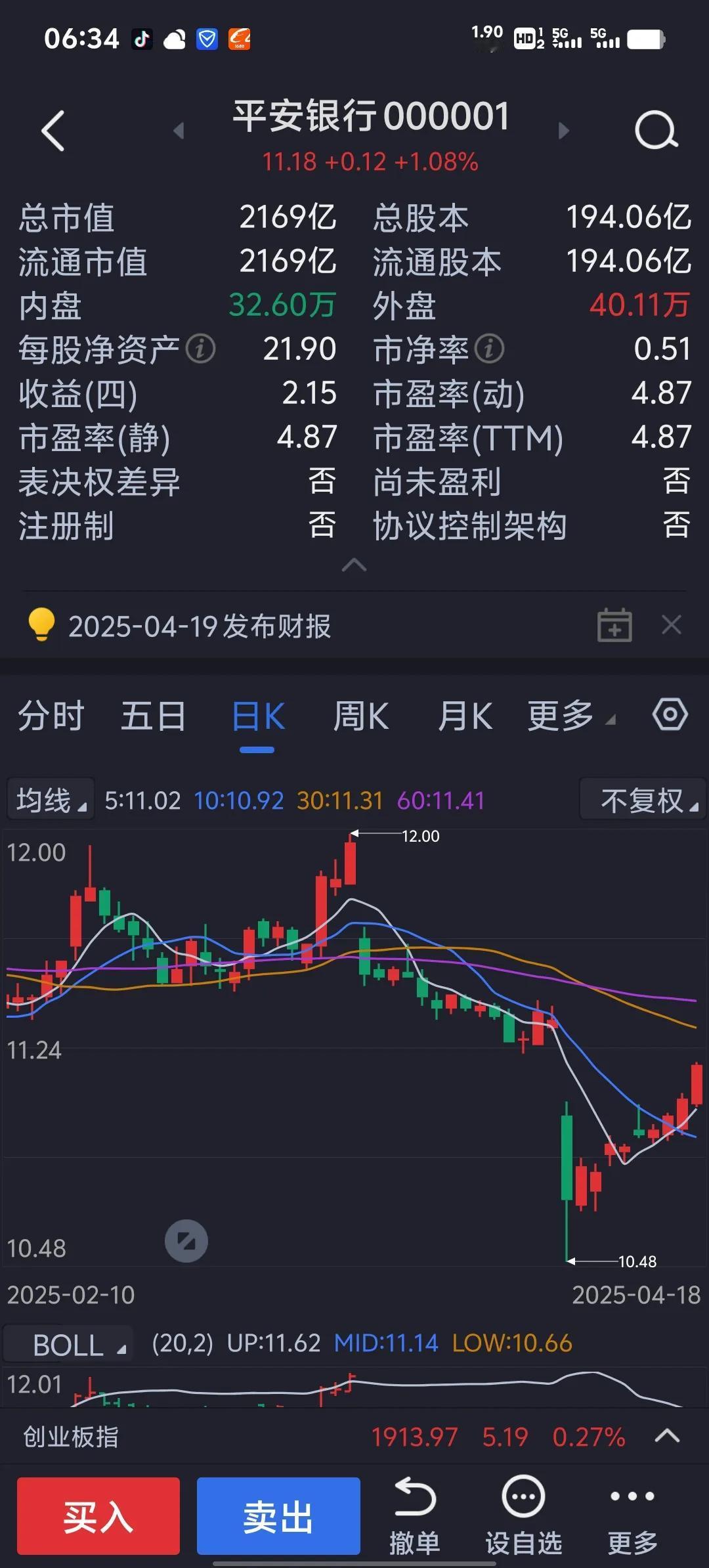The height and width of the screenshot is (1568, 709).
Task: Expand the chart to fullscreen
Action: pos(186,1241)
